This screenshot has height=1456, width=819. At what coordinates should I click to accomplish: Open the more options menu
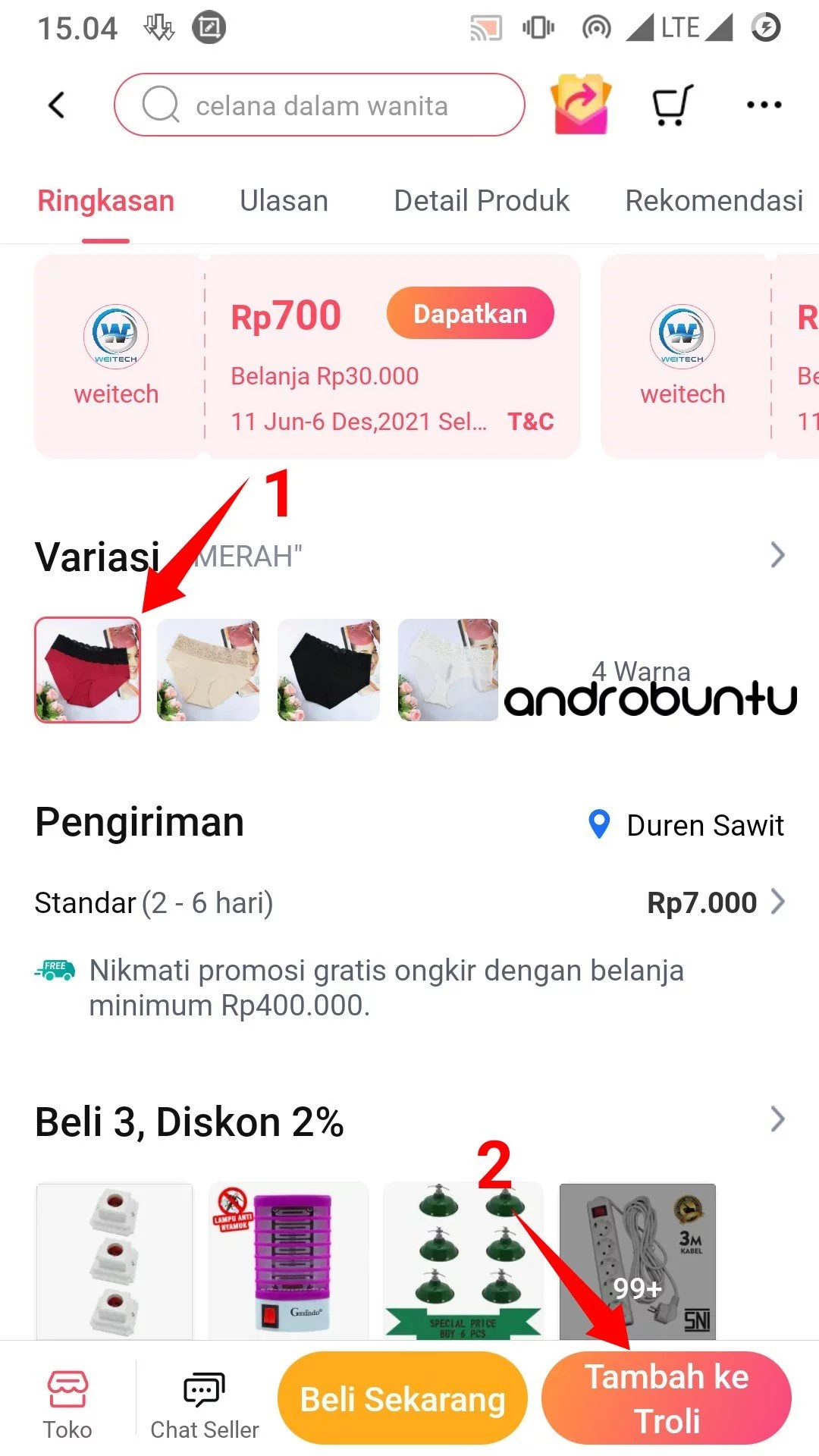tap(763, 105)
